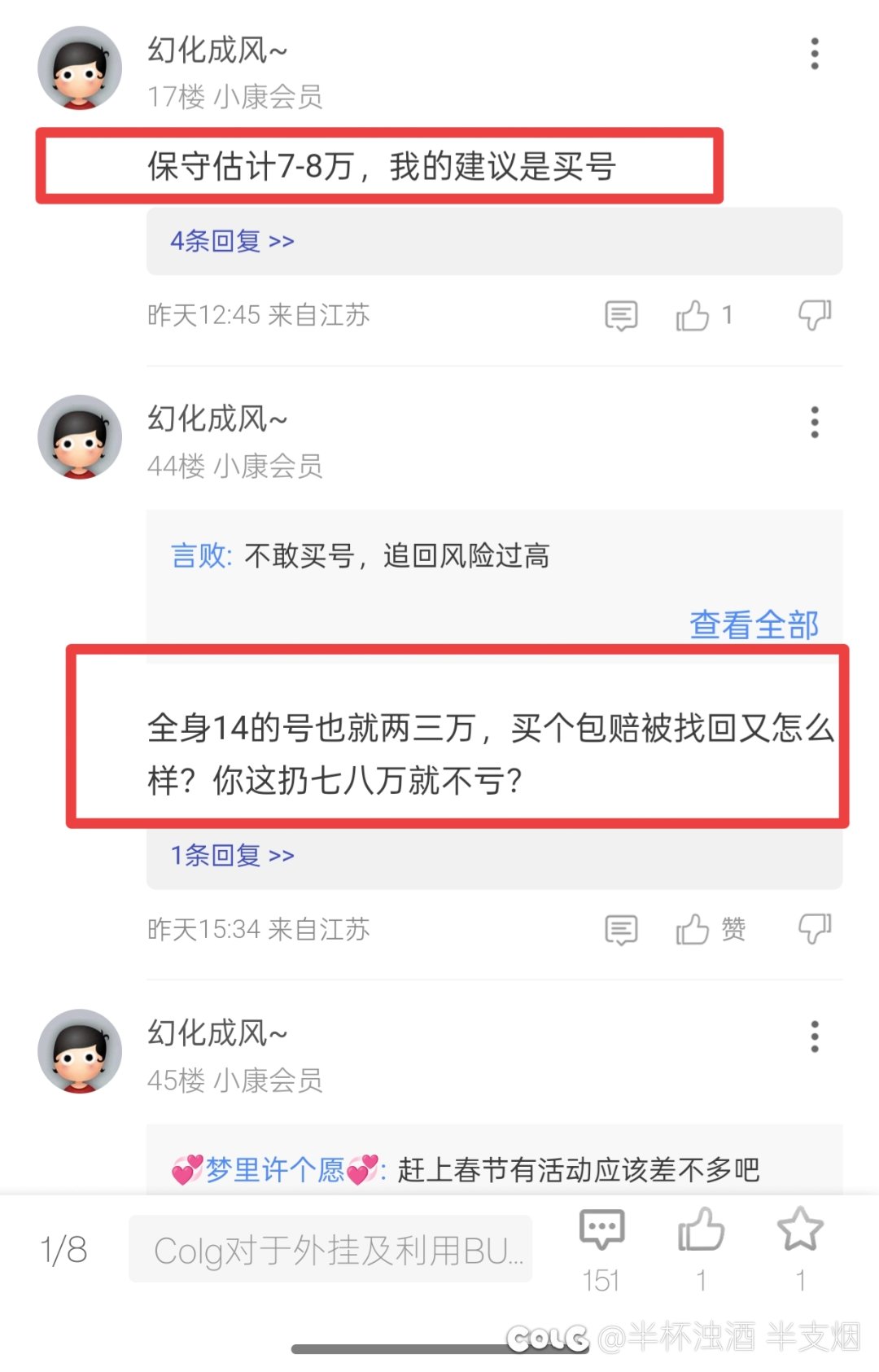Dislike the 昨天12:45 comment
This screenshot has height=1372, width=879.
814,315
